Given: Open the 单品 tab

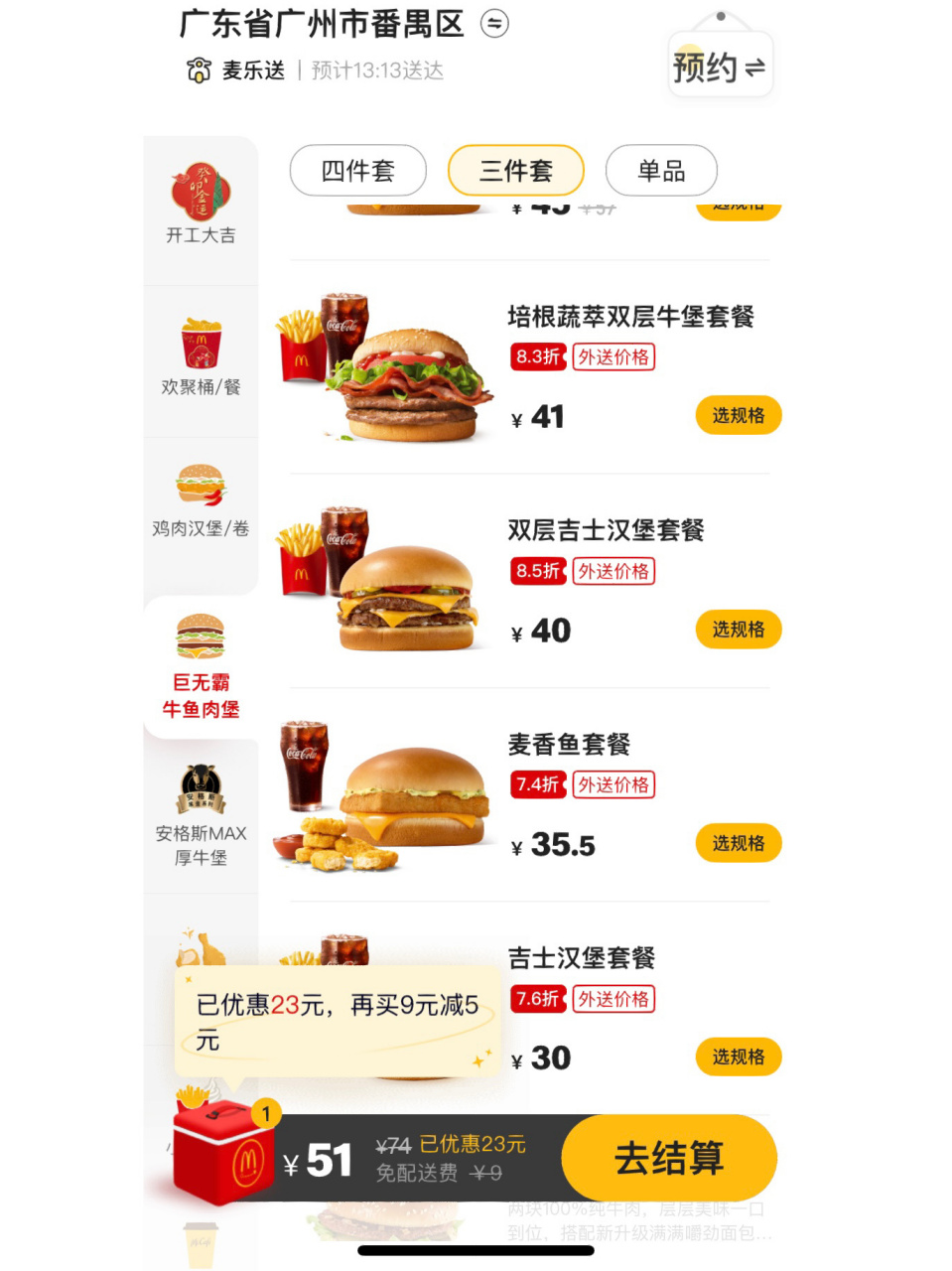Looking at the screenshot, I should (x=661, y=171).
